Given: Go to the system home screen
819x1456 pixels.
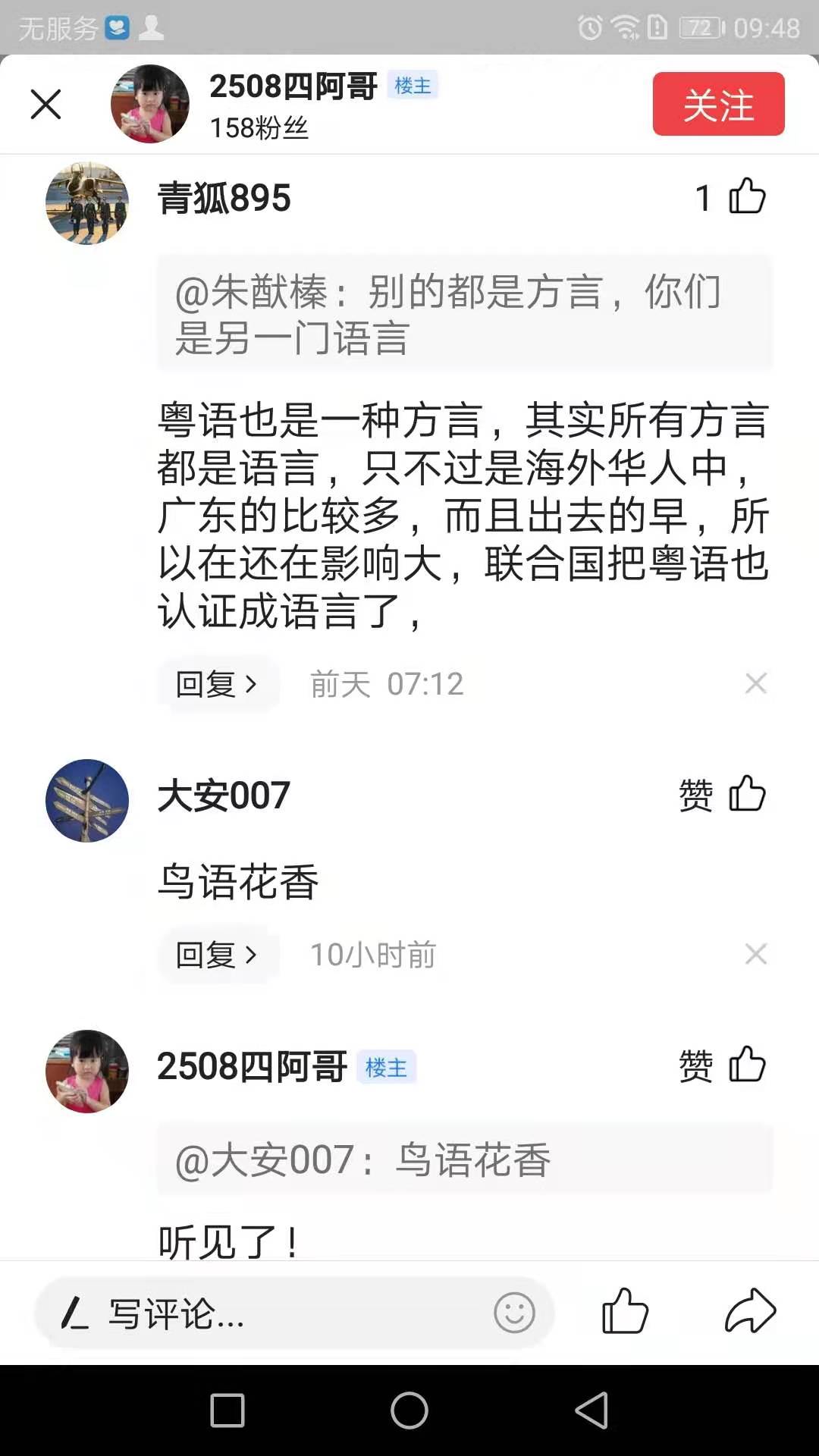Looking at the screenshot, I should (409, 1410).
